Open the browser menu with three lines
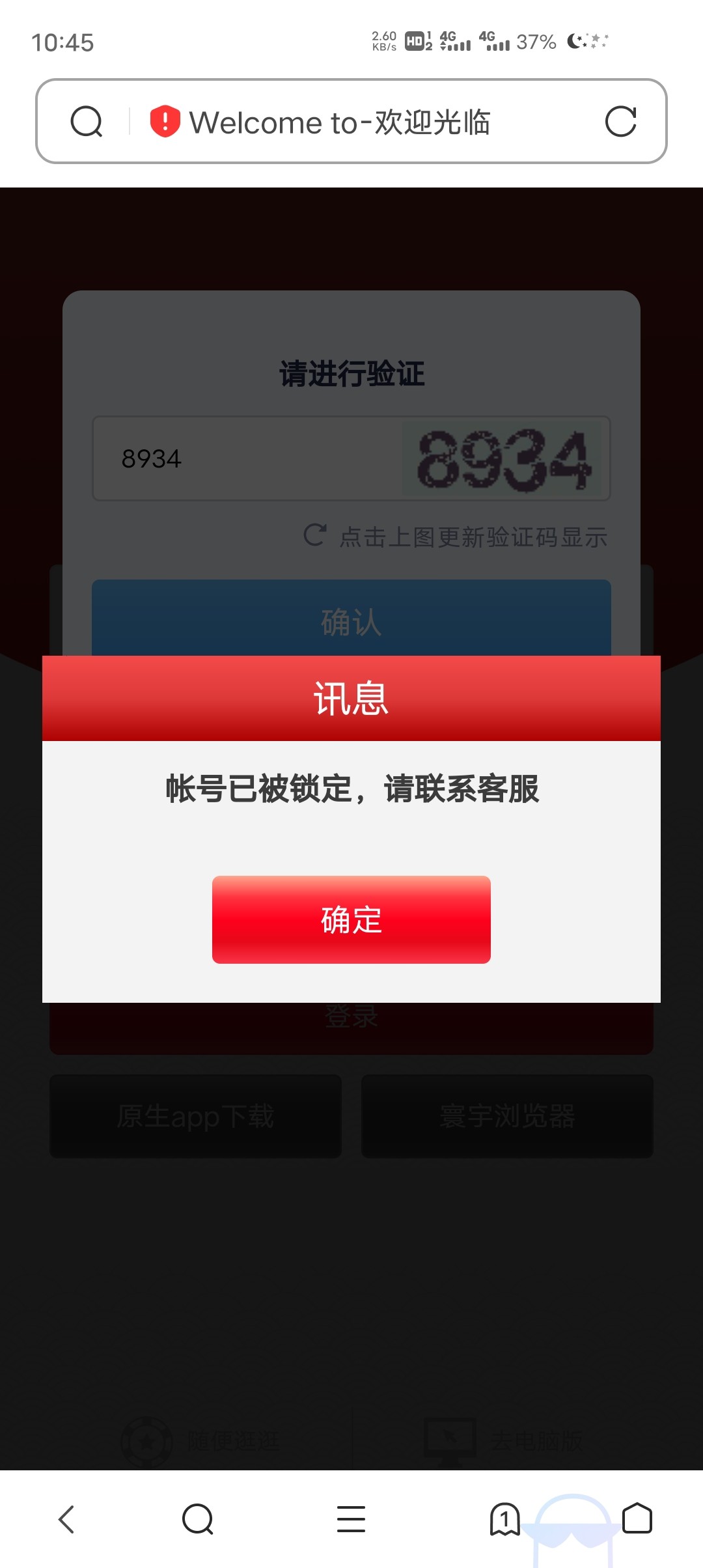This screenshot has width=703, height=1568. coord(351,1519)
